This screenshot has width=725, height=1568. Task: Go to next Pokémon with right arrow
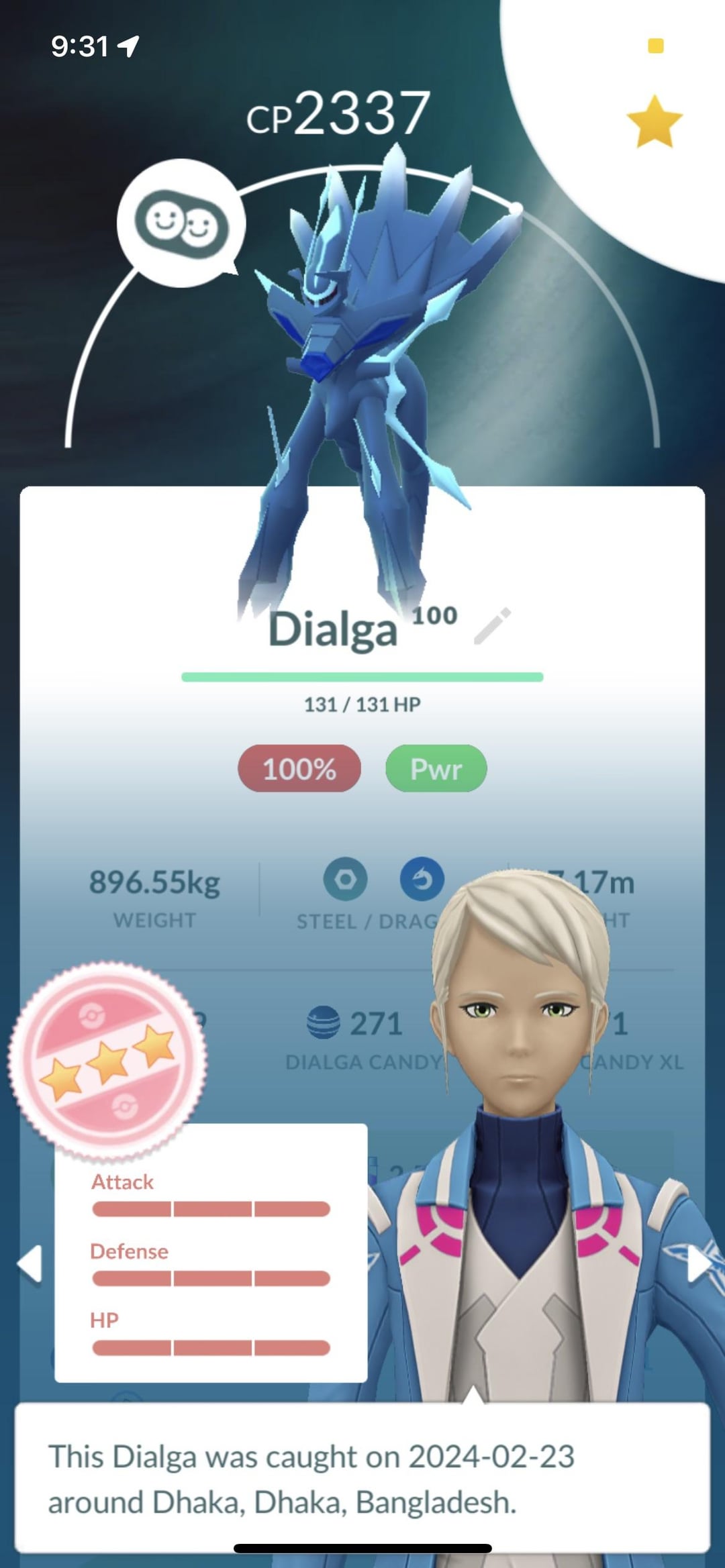coord(698,1264)
